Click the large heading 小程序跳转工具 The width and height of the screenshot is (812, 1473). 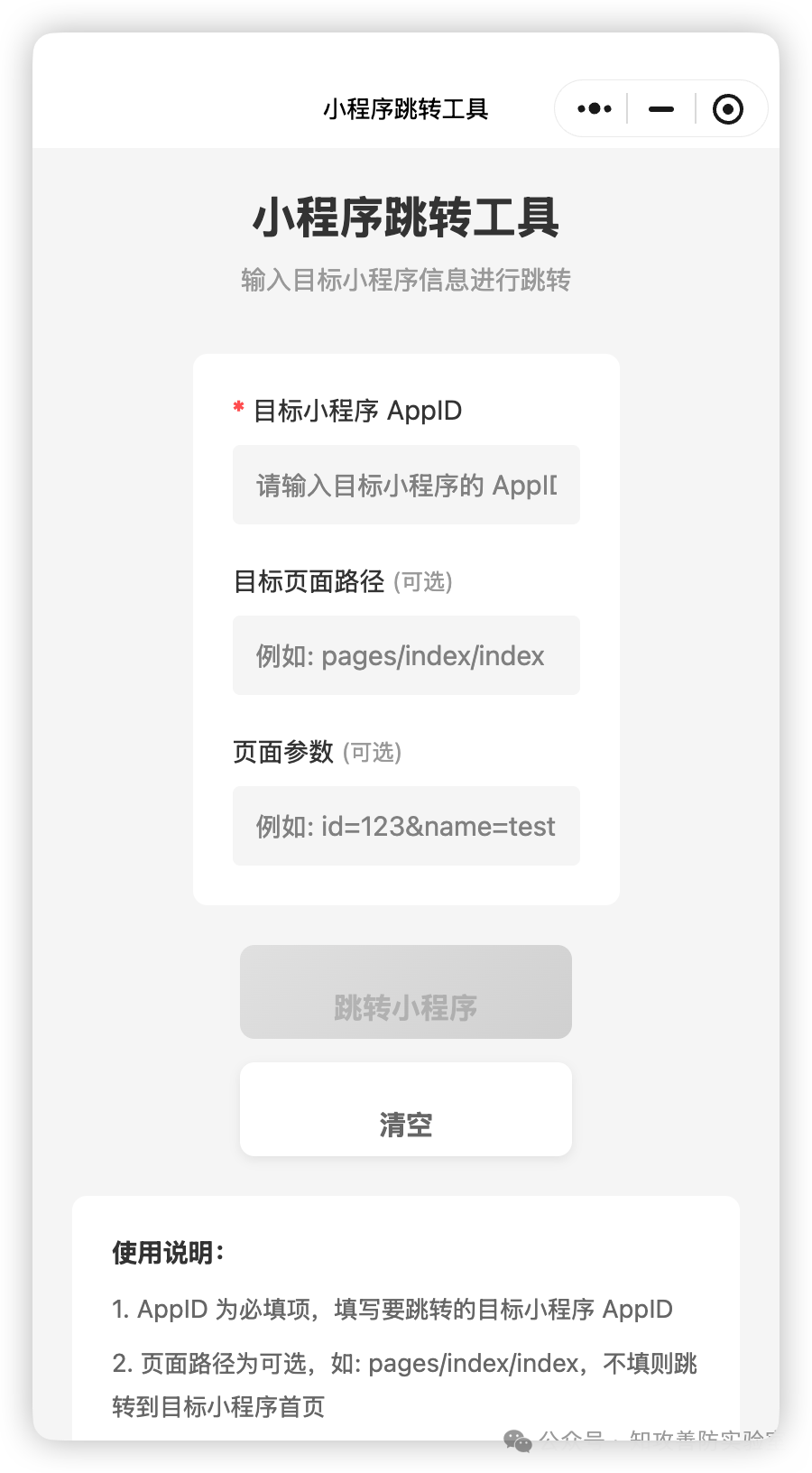pyautogui.click(x=406, y=218)
